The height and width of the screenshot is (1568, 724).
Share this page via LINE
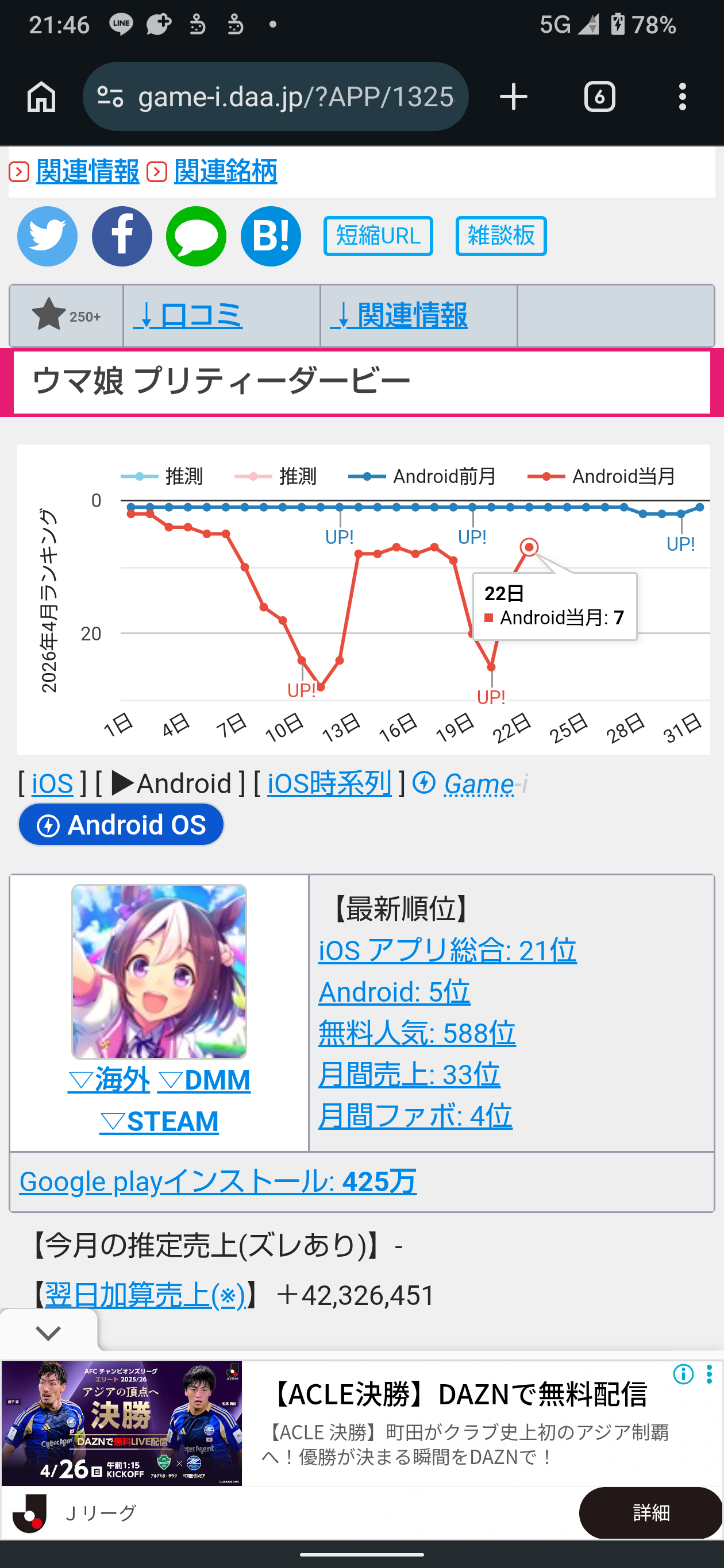[196, 236]
